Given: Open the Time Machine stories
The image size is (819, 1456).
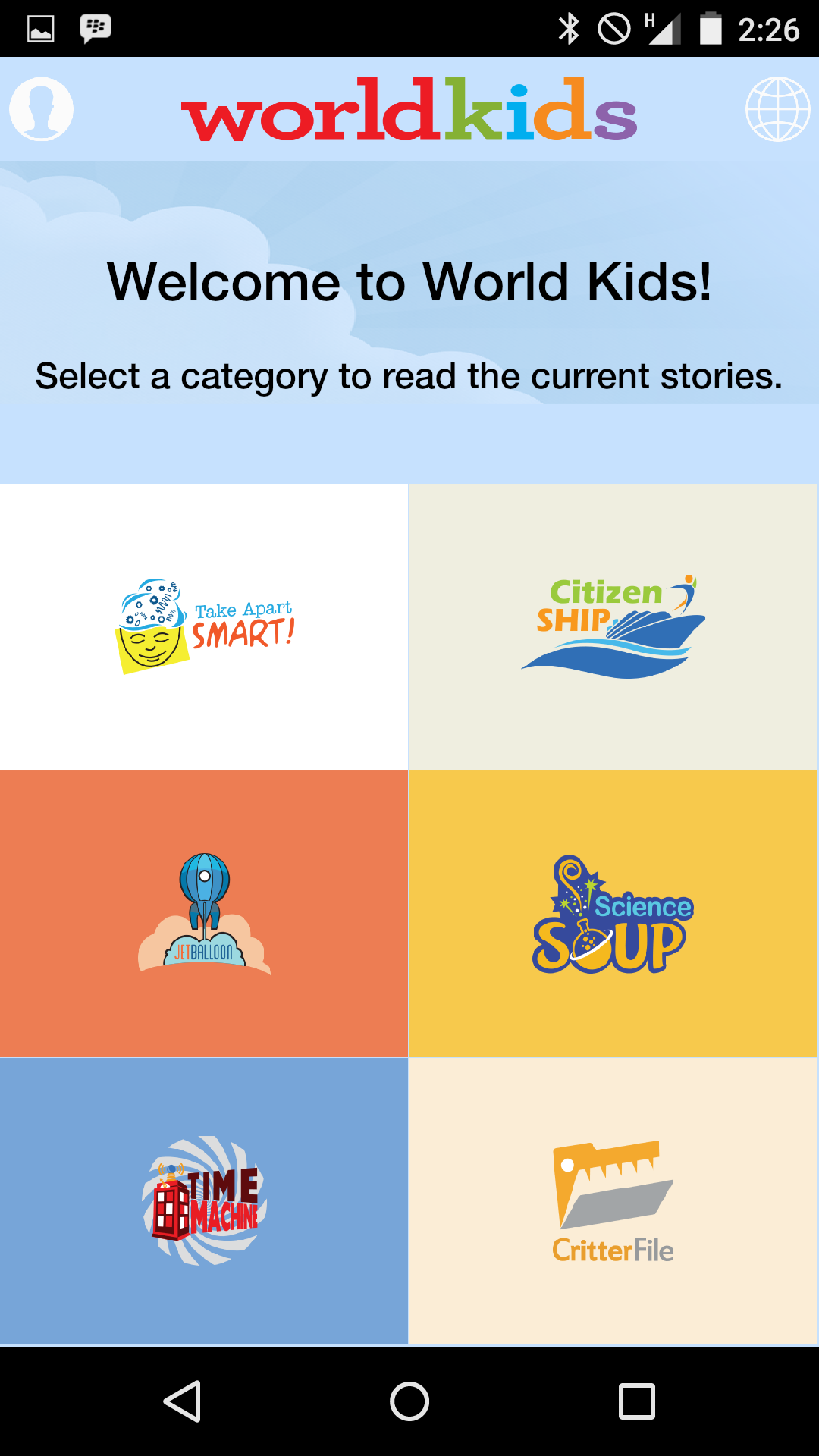Looking at the screenshot, I should (205, 1198).
